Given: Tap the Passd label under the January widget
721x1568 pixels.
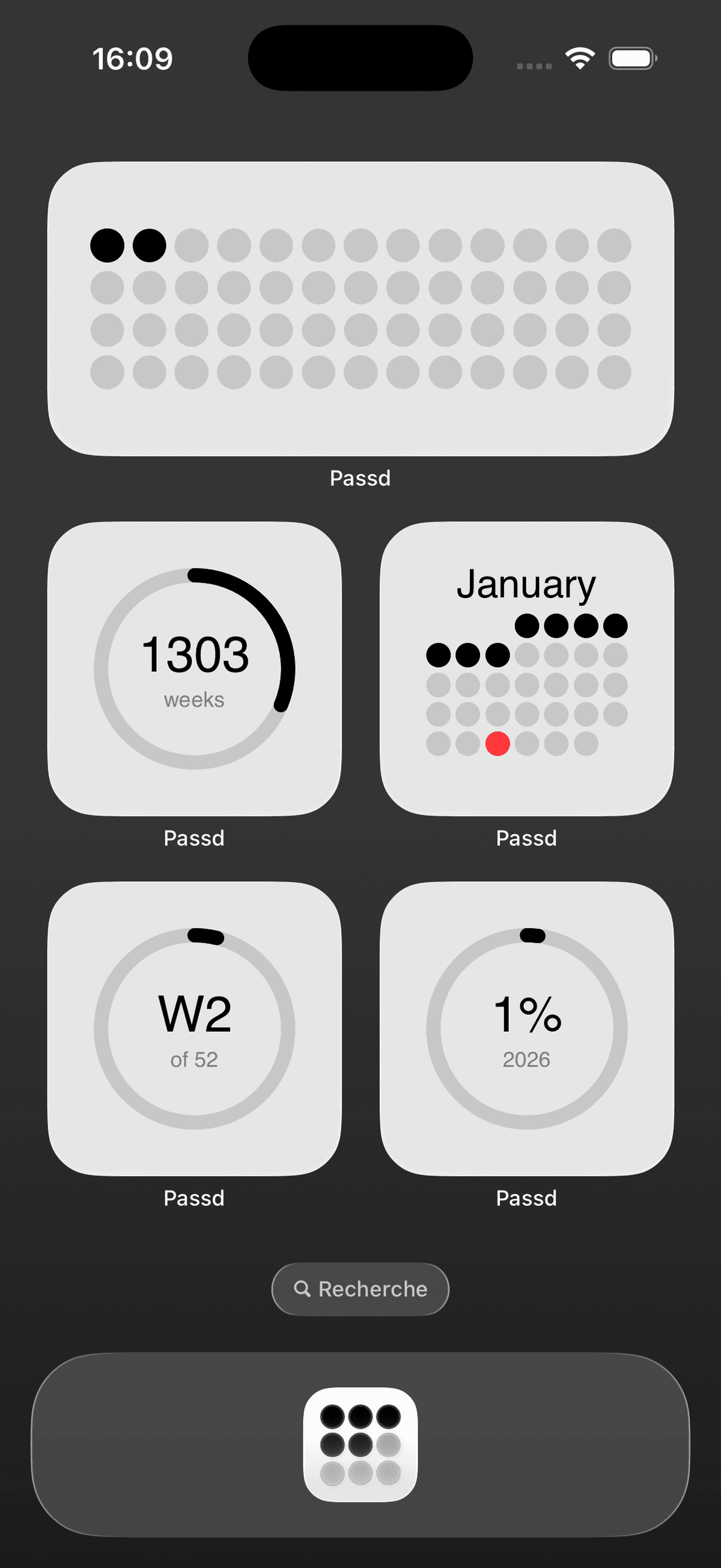Looking at the screenshot, I should (x=527, y=838).
